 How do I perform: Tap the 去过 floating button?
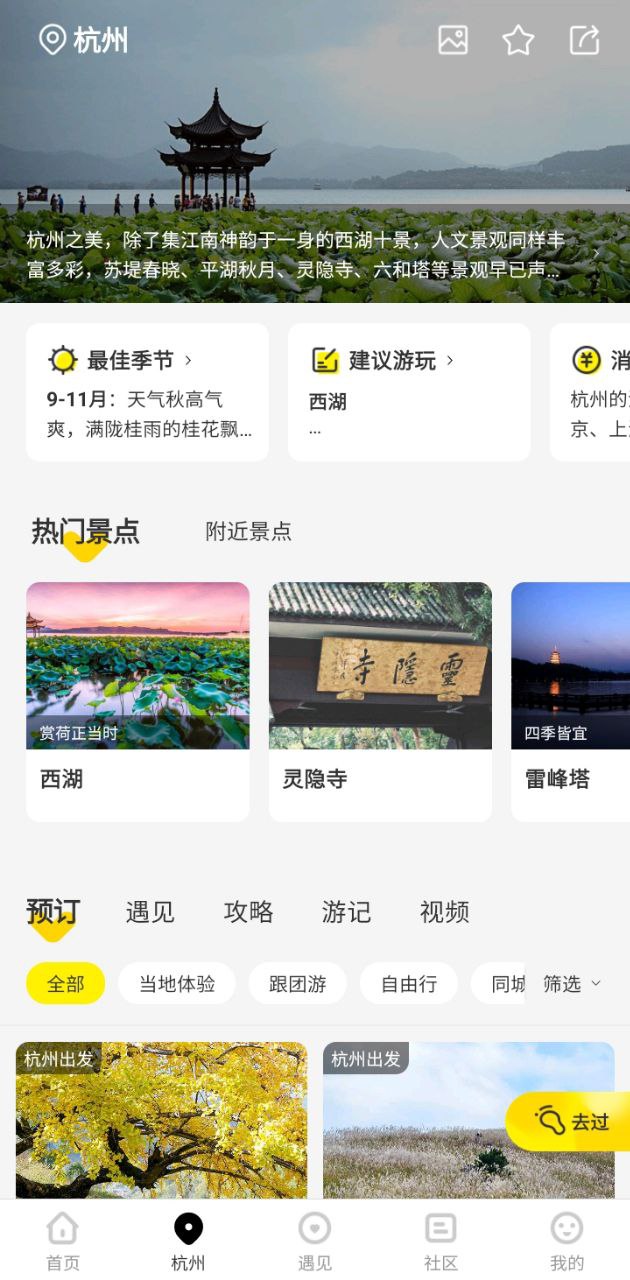[568, 1121]
